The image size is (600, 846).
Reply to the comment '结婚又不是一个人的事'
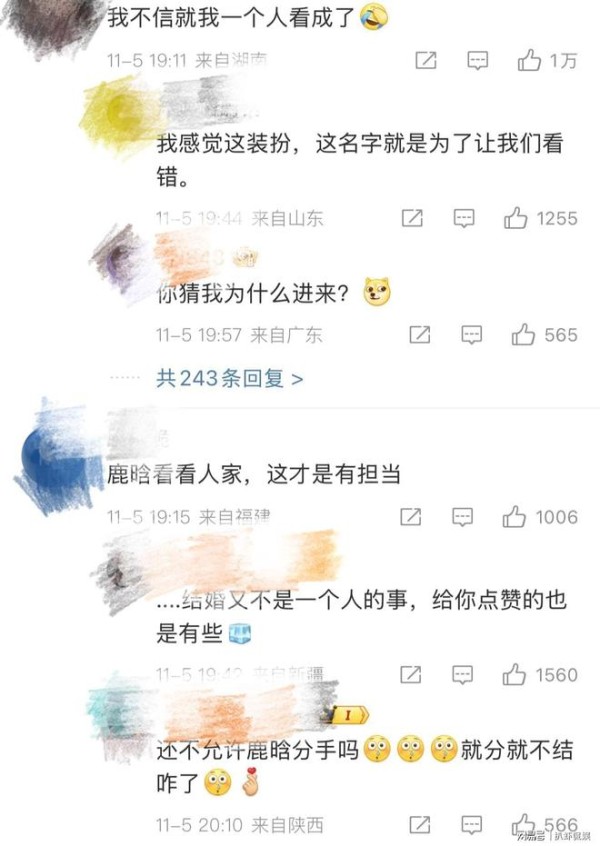(463, 675)
